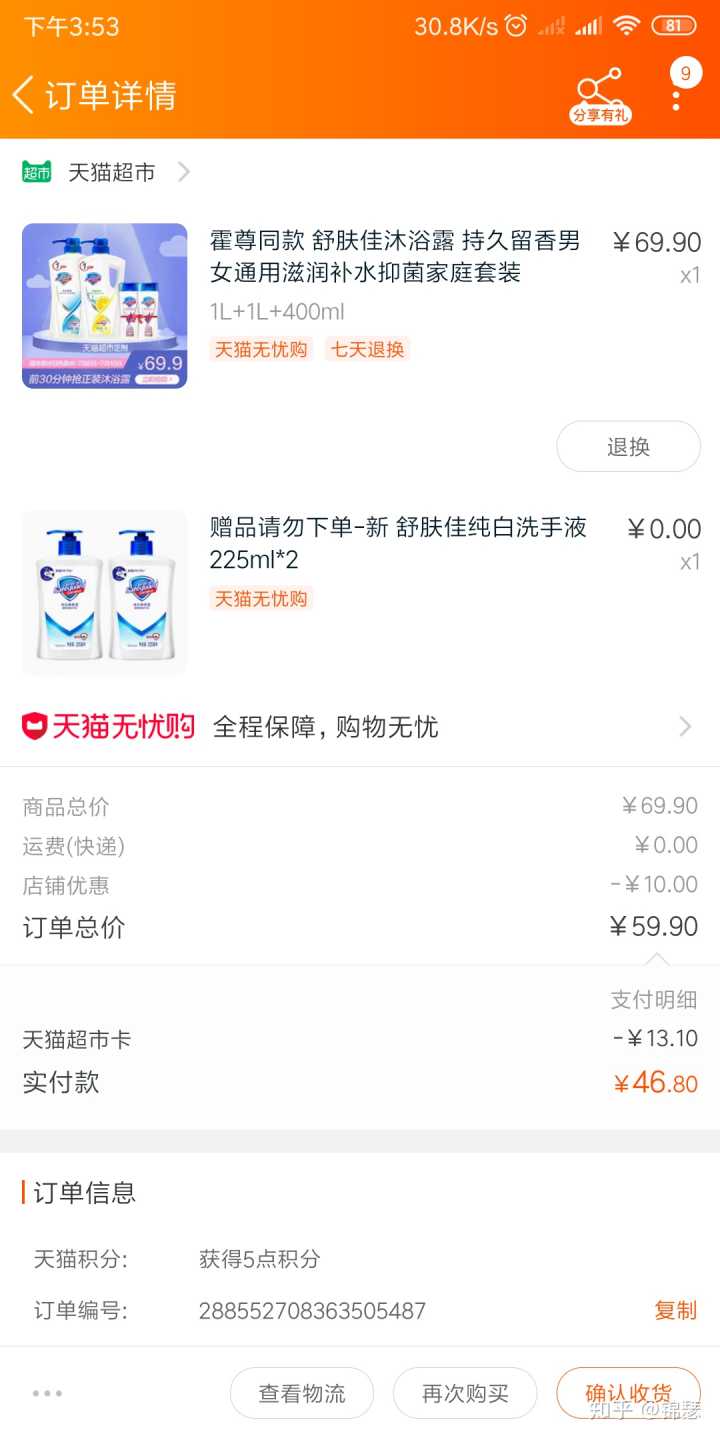Tap the 退换 button
This screenshot has width=720, height=1440.
(x=628, y=446)
